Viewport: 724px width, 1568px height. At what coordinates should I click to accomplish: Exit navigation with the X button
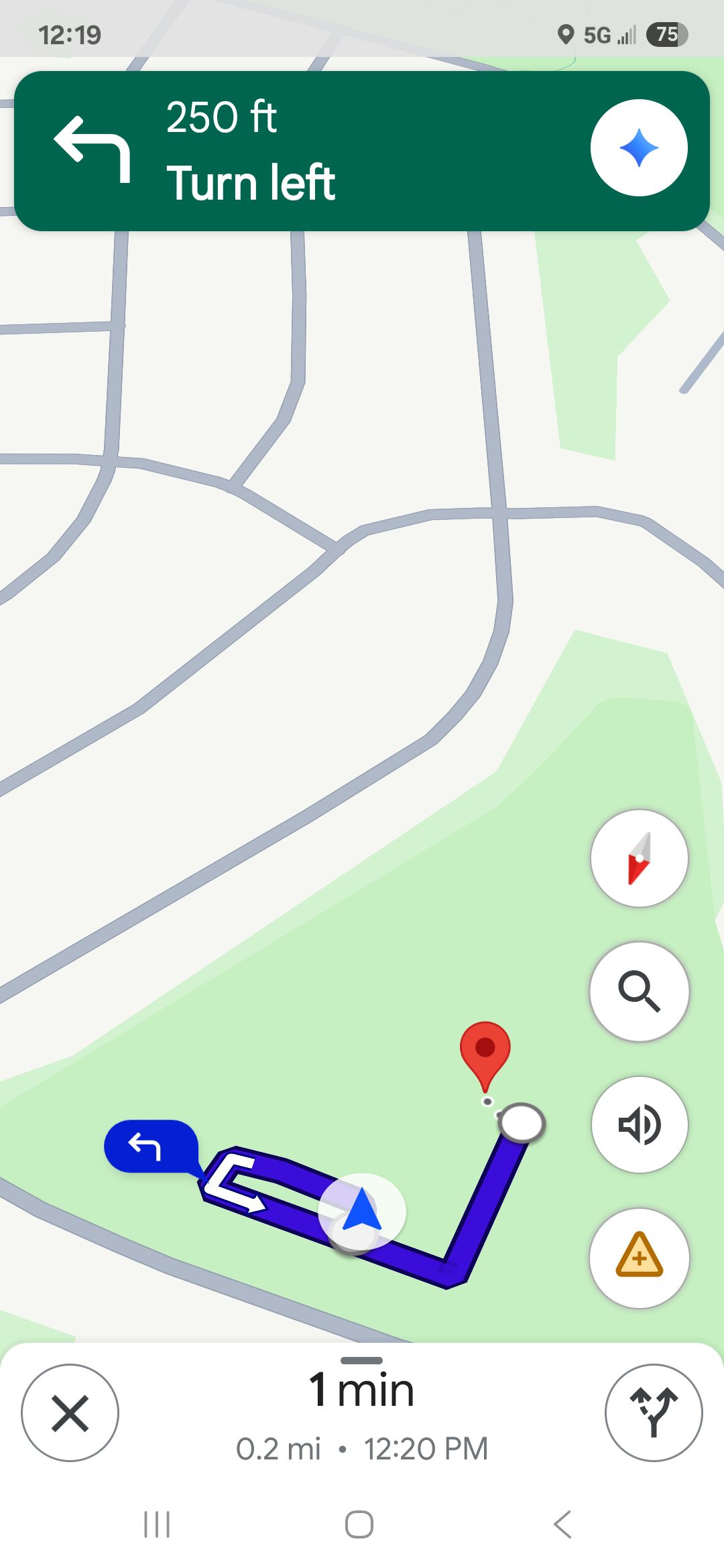coord(70,1413)
